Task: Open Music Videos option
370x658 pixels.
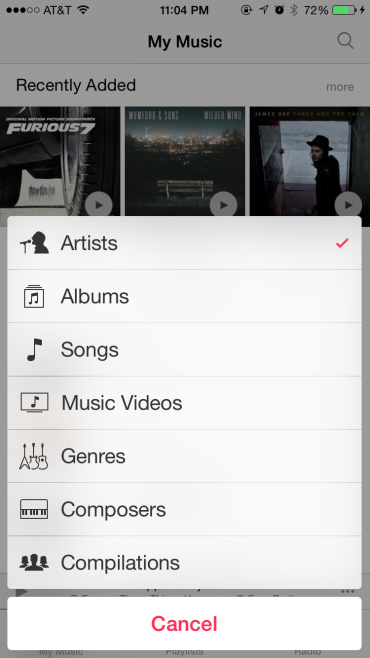Action: click(x=184, y=403)
